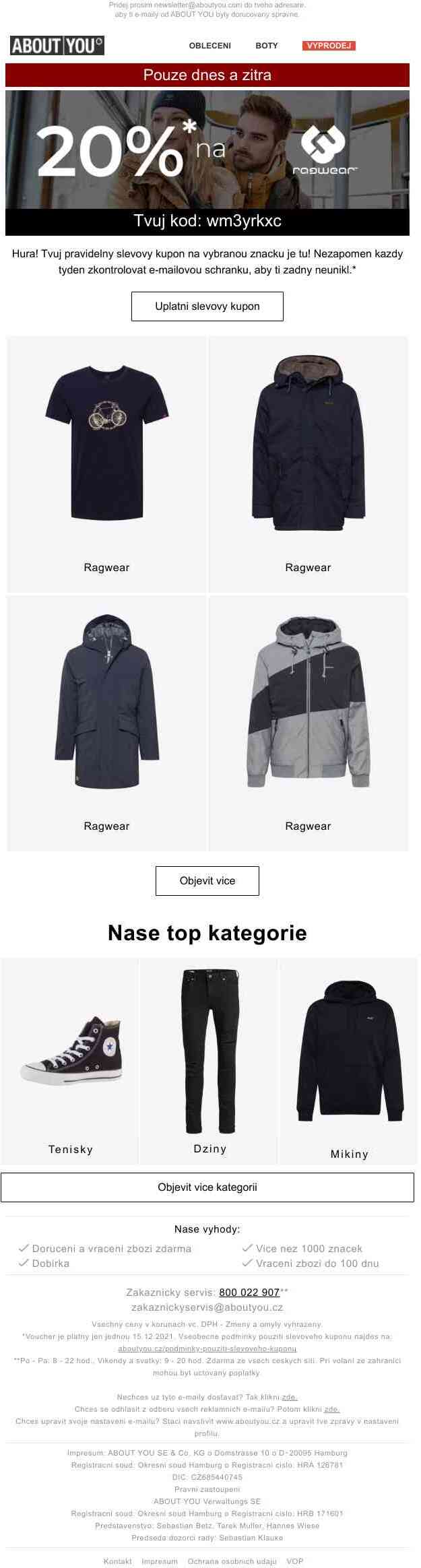This screenshot has width=421, height=1568.
Task: Open the Mikiny category
Action: pyautogui.click(x=349, y=1061)
